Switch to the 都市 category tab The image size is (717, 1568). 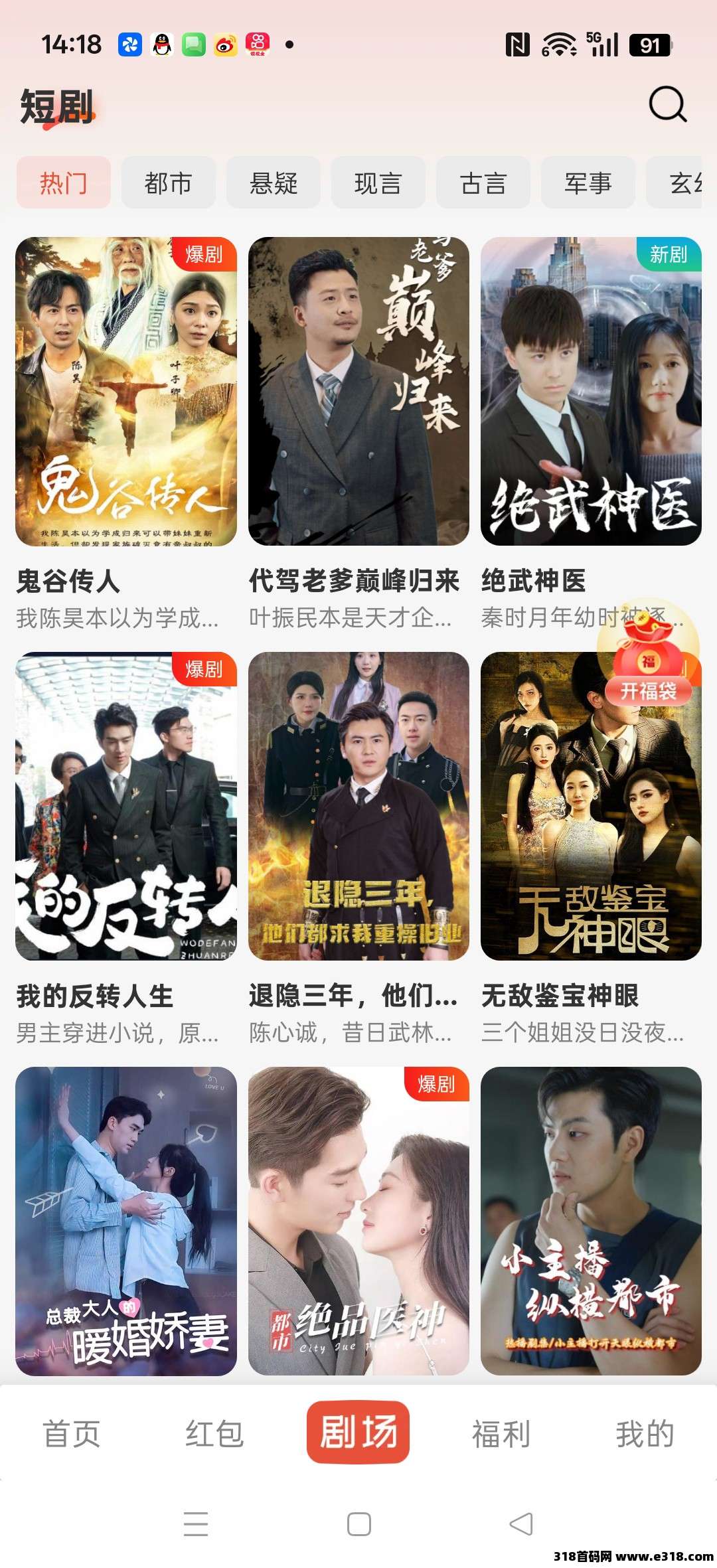168,183
